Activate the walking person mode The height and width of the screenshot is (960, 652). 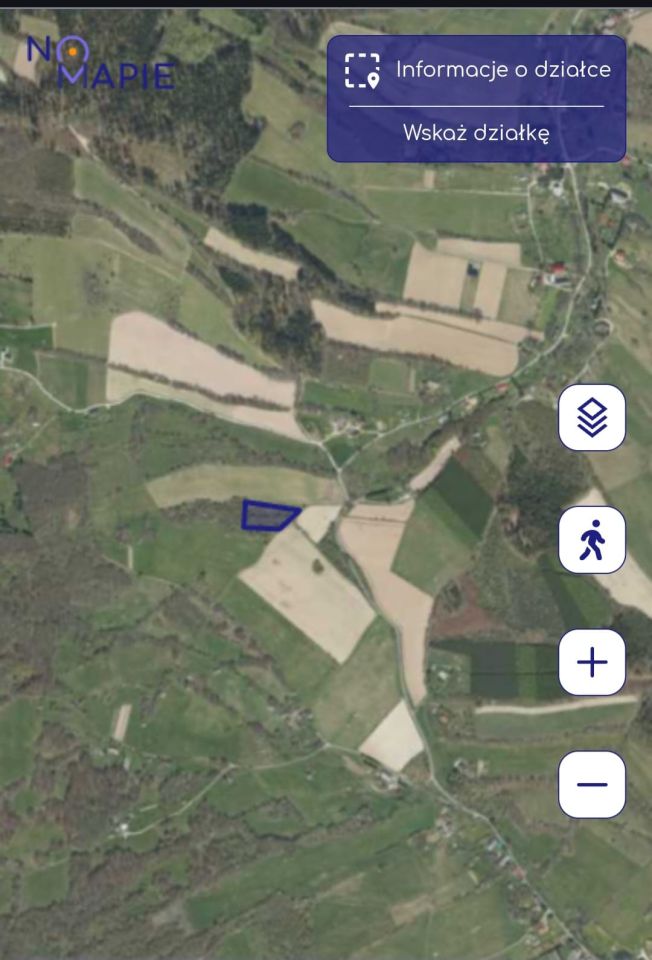pos(592,540)
